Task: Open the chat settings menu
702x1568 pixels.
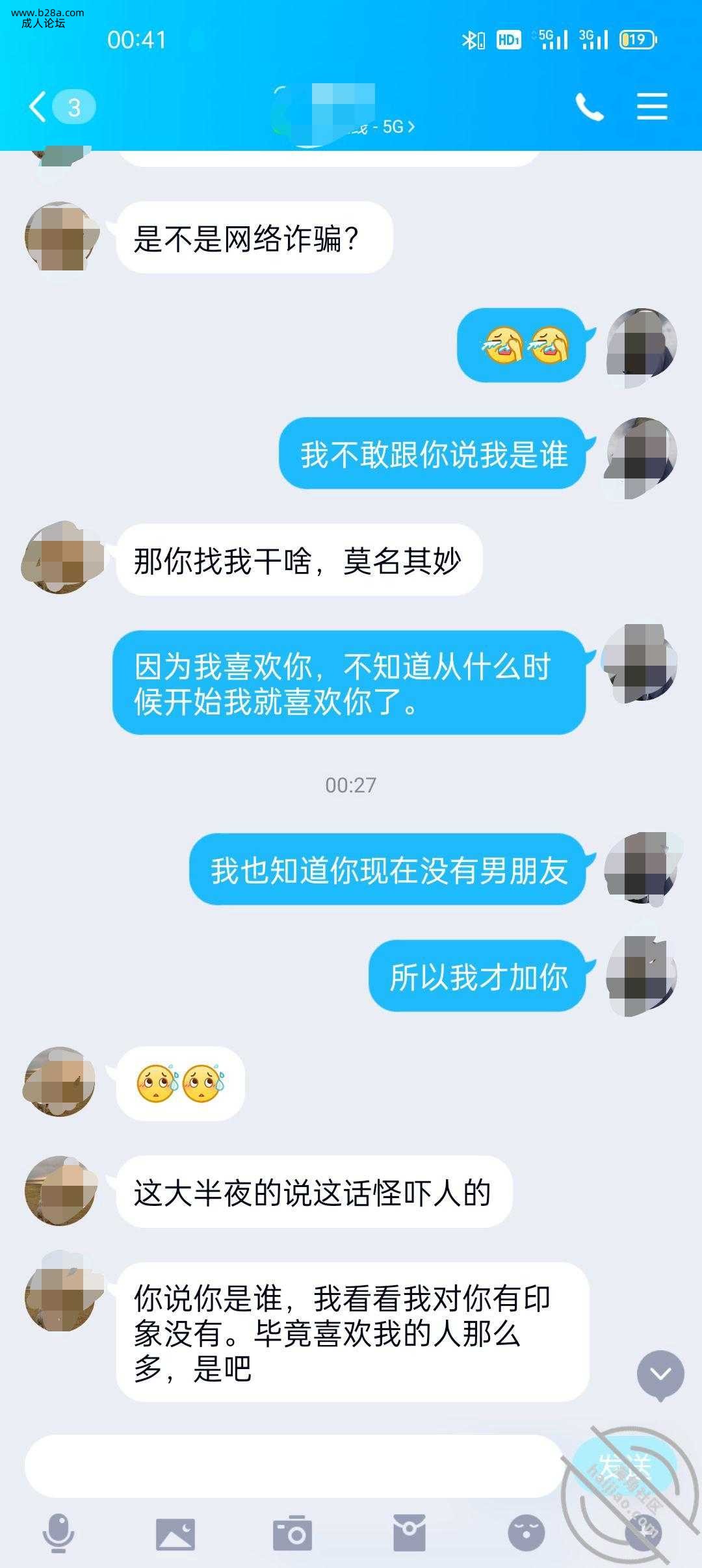Action: pos(652,107)
